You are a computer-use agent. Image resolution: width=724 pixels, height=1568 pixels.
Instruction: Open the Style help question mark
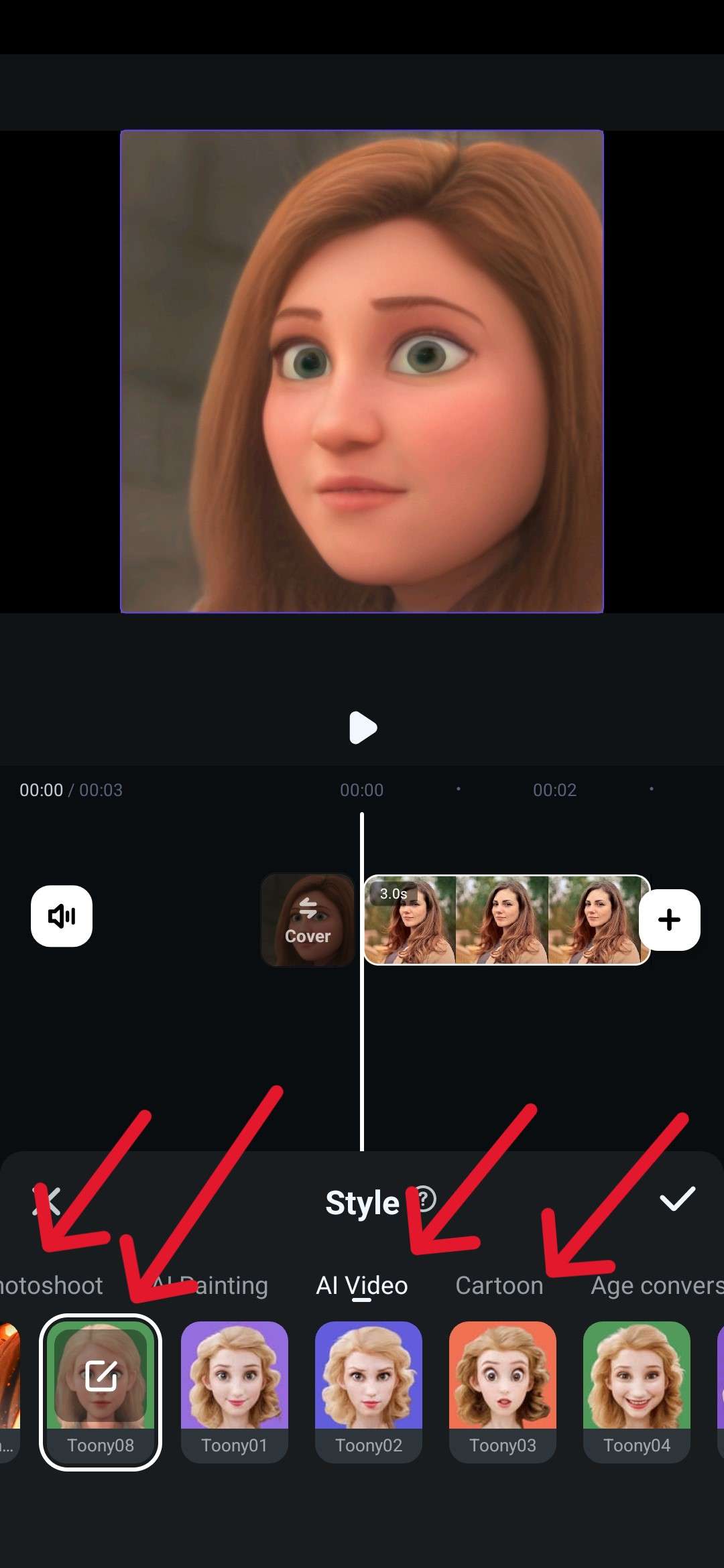coord(424,1199)
